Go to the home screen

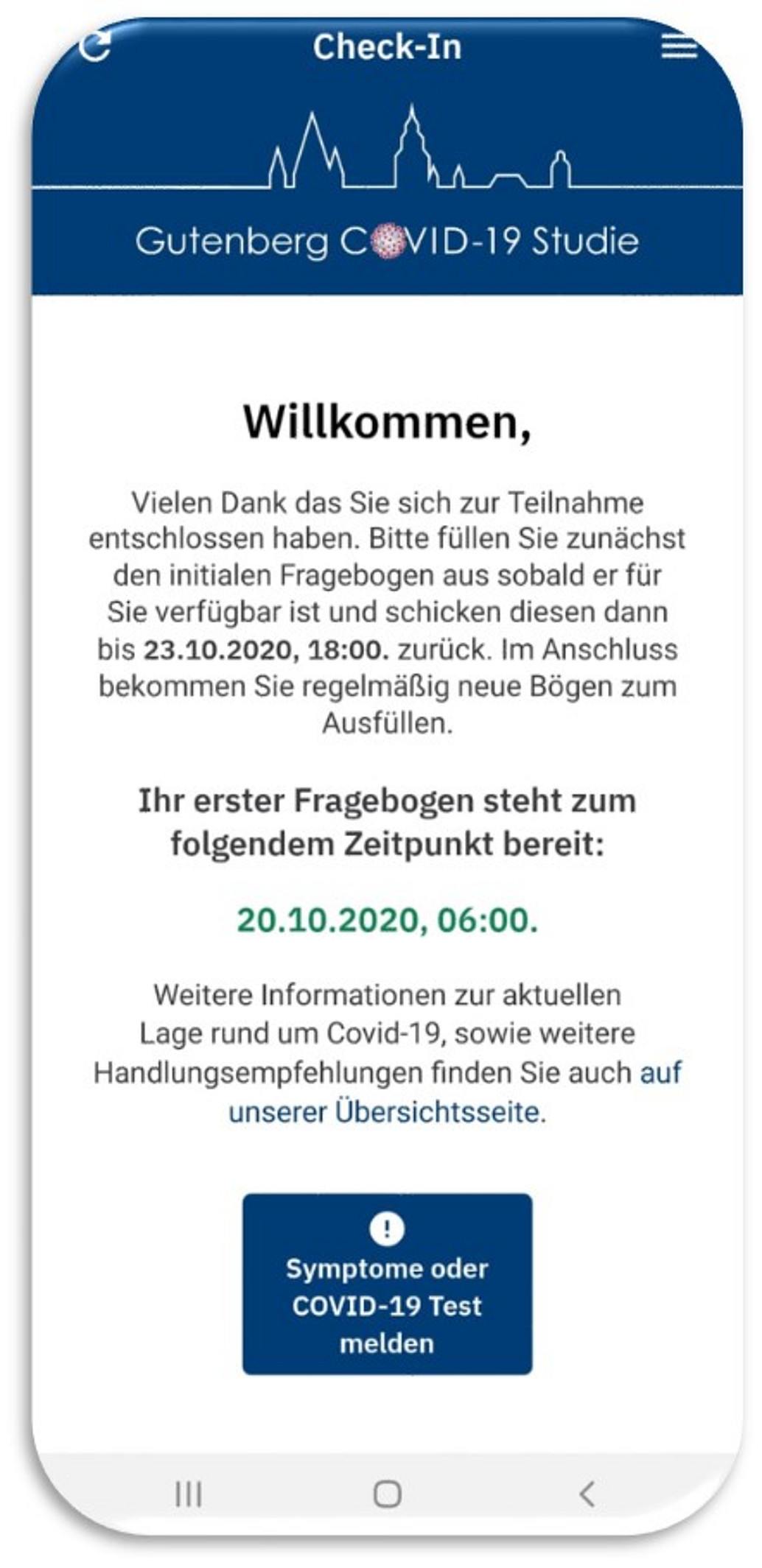point(387,1494)
